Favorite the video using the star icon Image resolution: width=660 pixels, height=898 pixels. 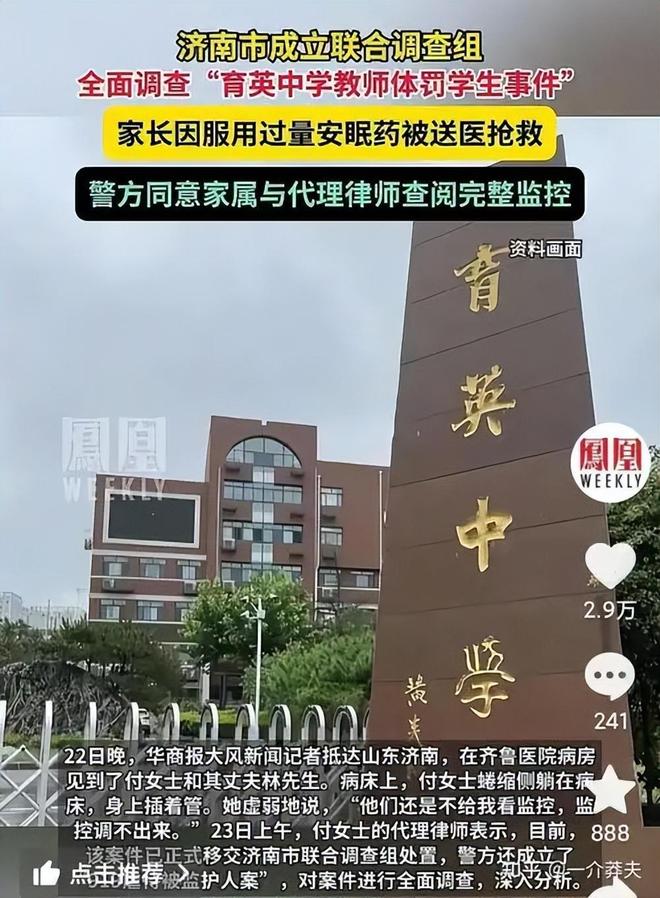[x=610, y=790]
